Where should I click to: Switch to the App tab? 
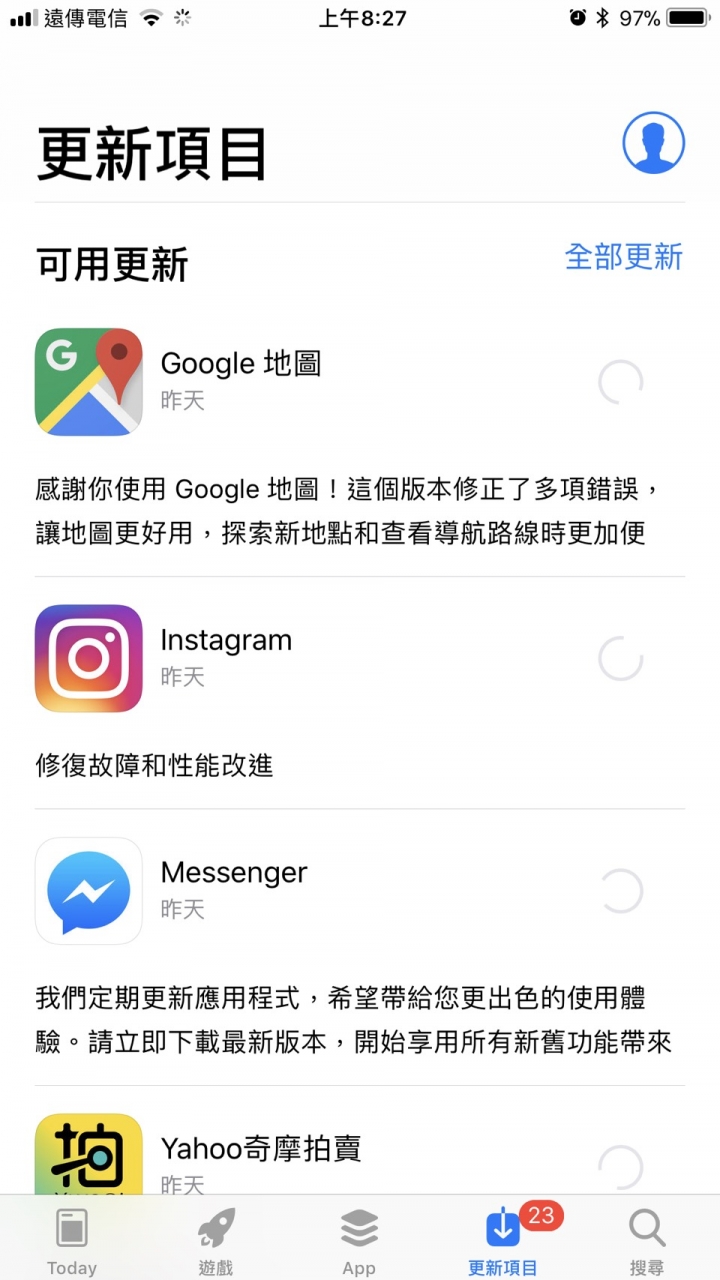point(359,1240)
